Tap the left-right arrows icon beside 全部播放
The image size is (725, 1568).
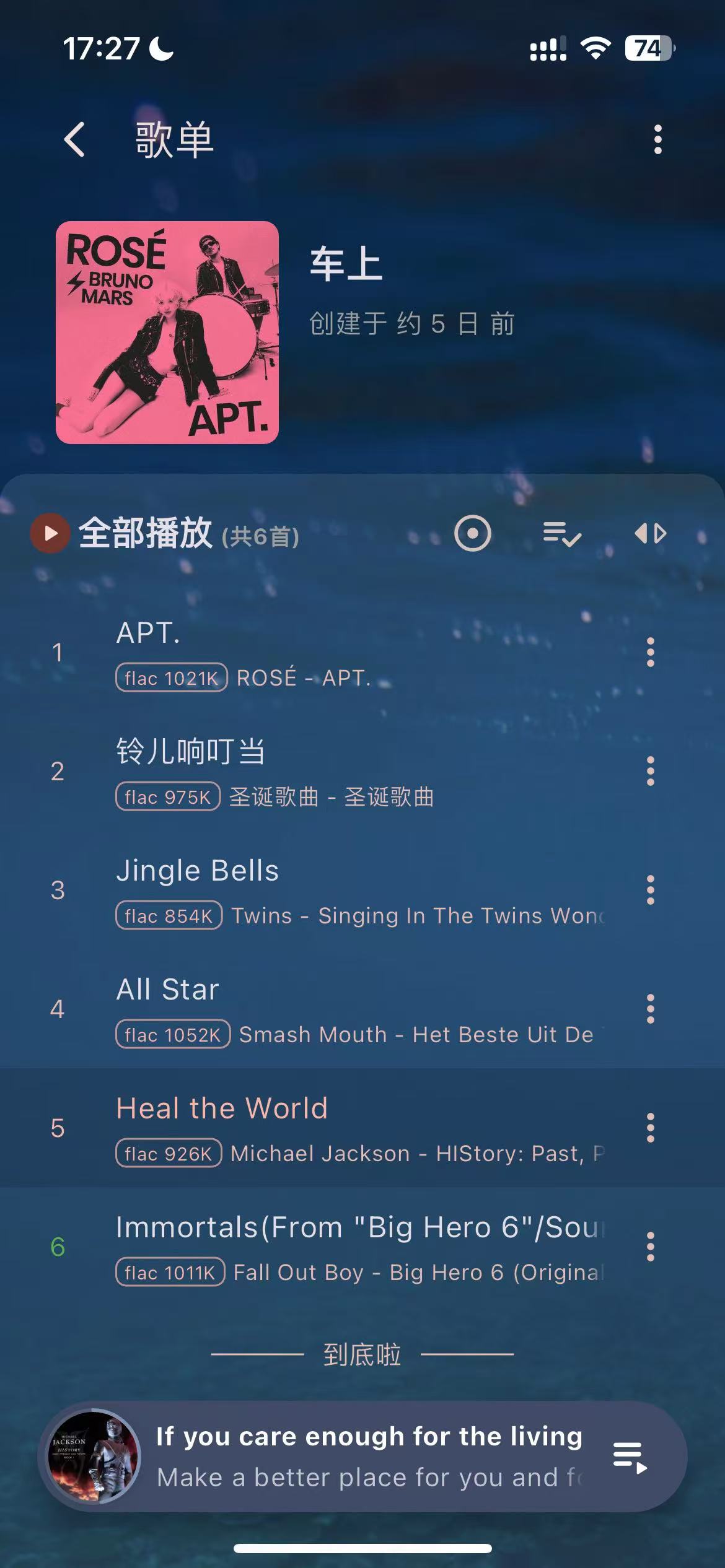[x=651, y=533]
